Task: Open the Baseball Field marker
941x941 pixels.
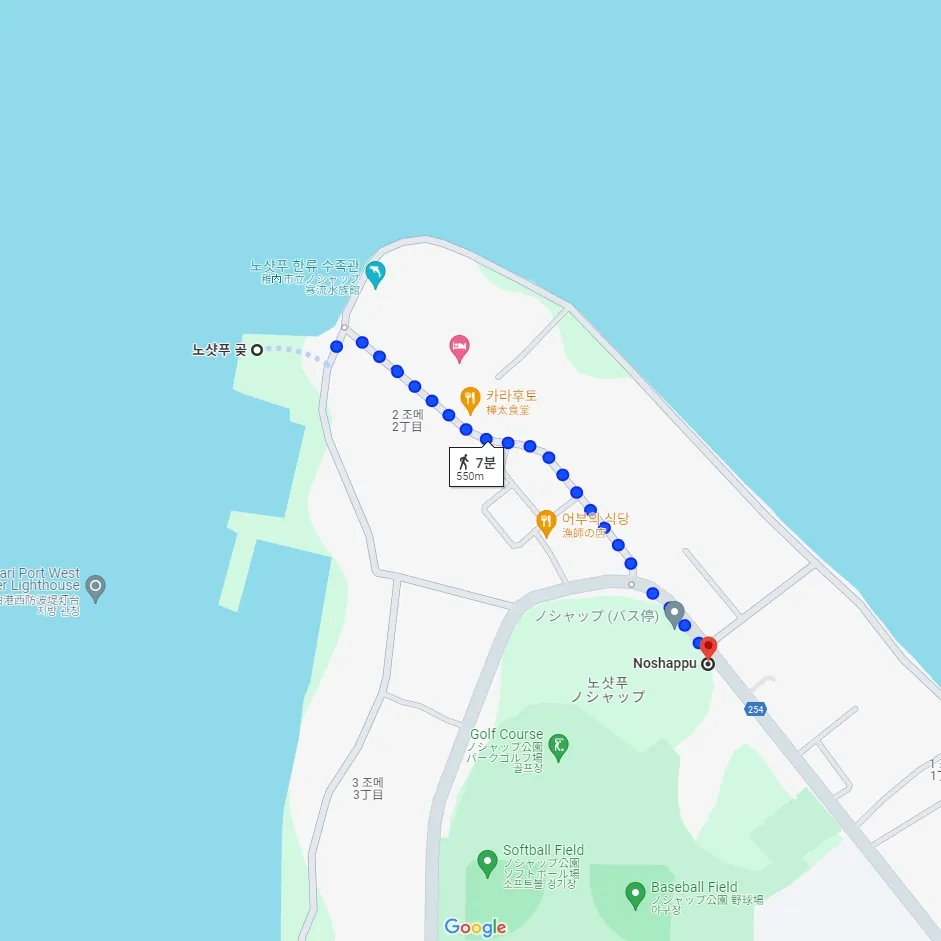Action: coord(634,894)
